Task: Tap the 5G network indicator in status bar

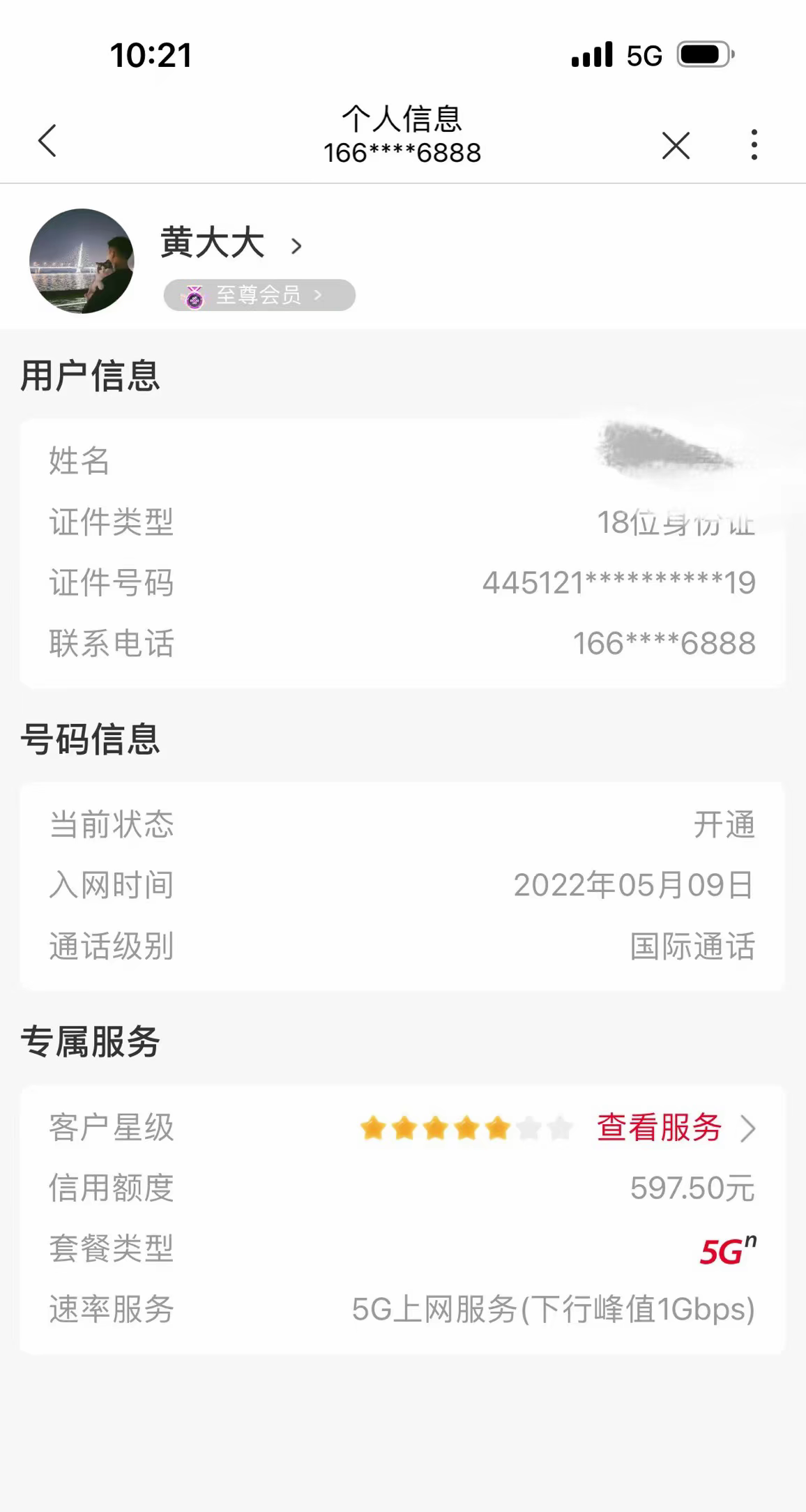Action: [645, 55]
